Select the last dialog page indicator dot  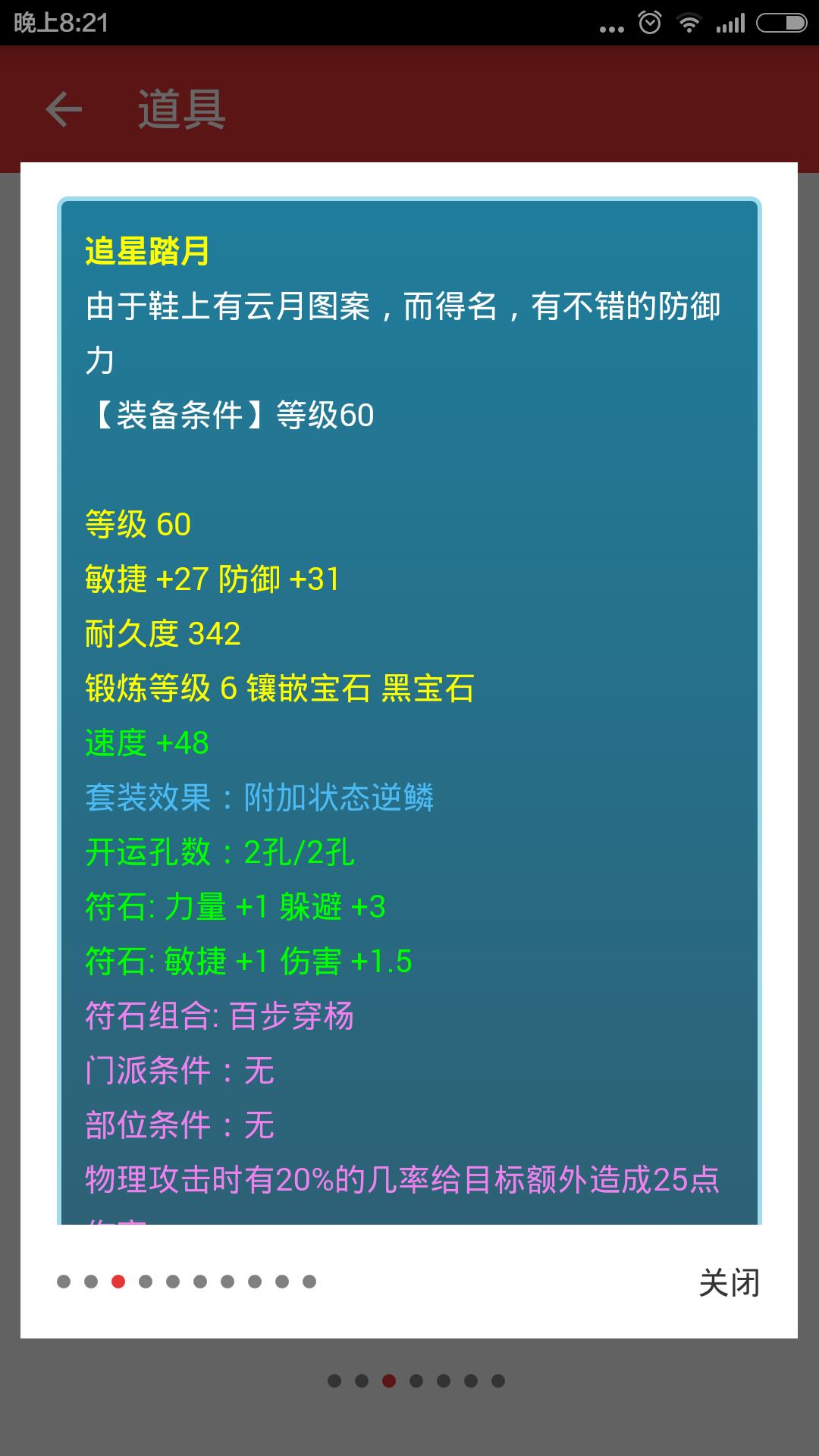pyautogui.click(x=309, y=1282)
